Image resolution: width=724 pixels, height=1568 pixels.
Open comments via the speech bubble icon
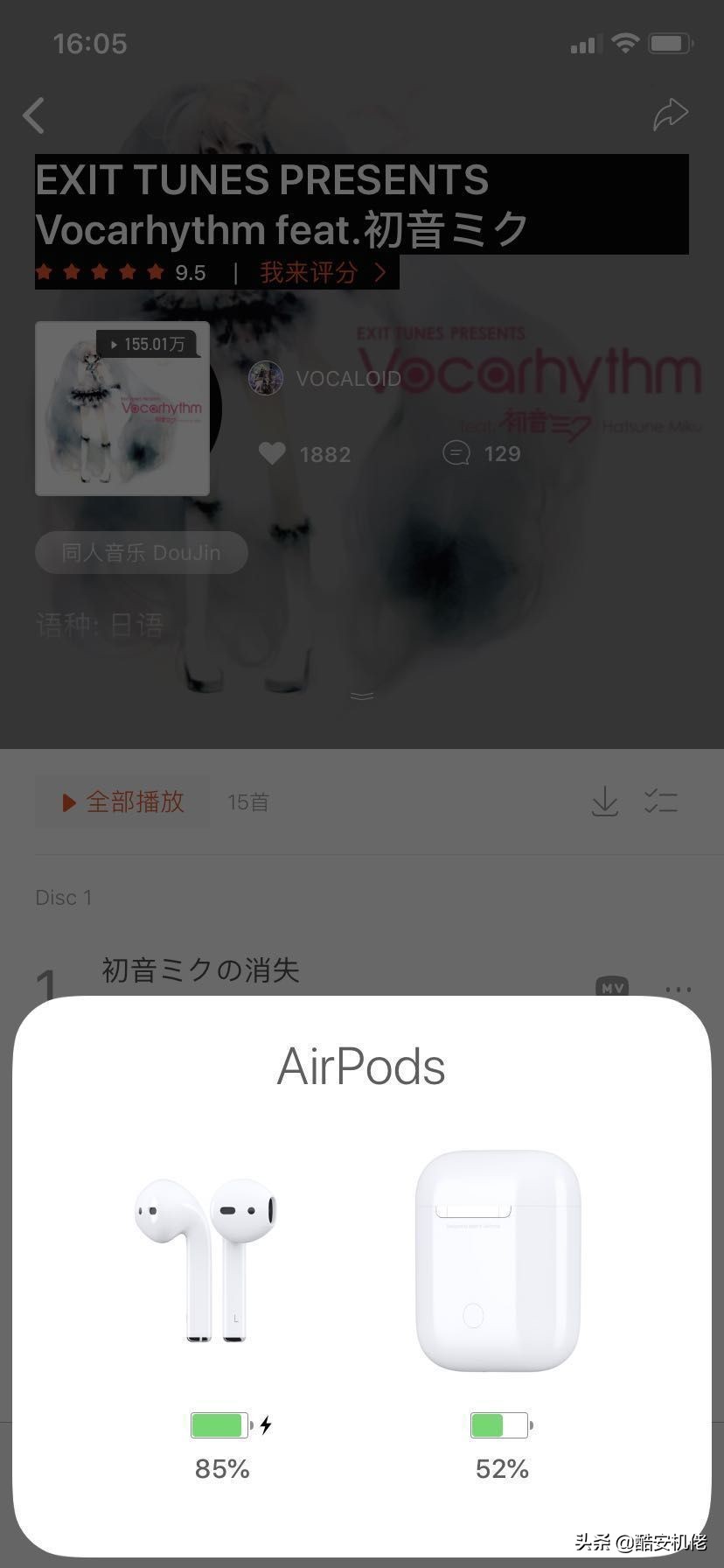[x=456, y=453]
